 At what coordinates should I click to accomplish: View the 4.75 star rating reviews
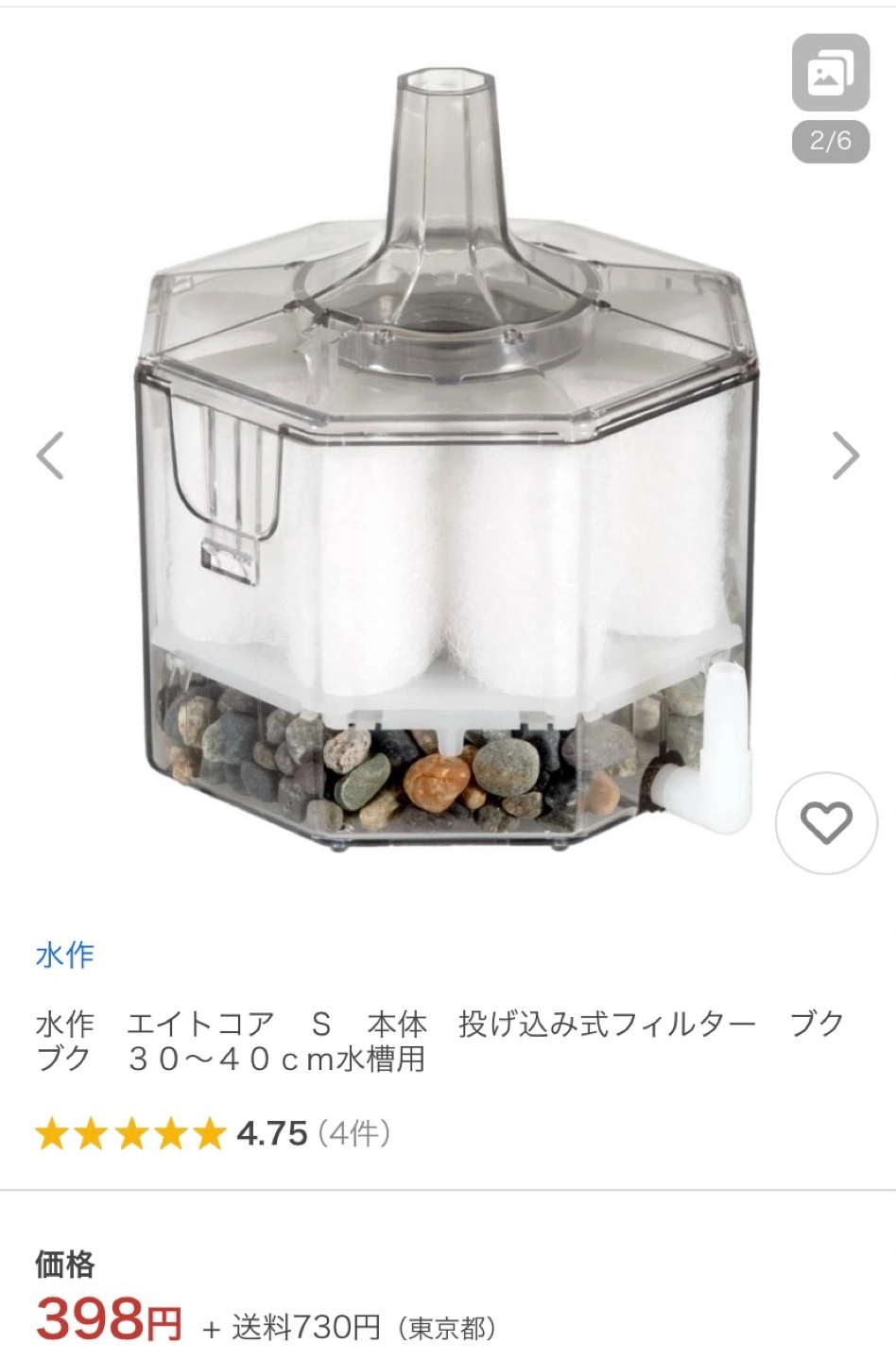click(x=213, y=1132)
